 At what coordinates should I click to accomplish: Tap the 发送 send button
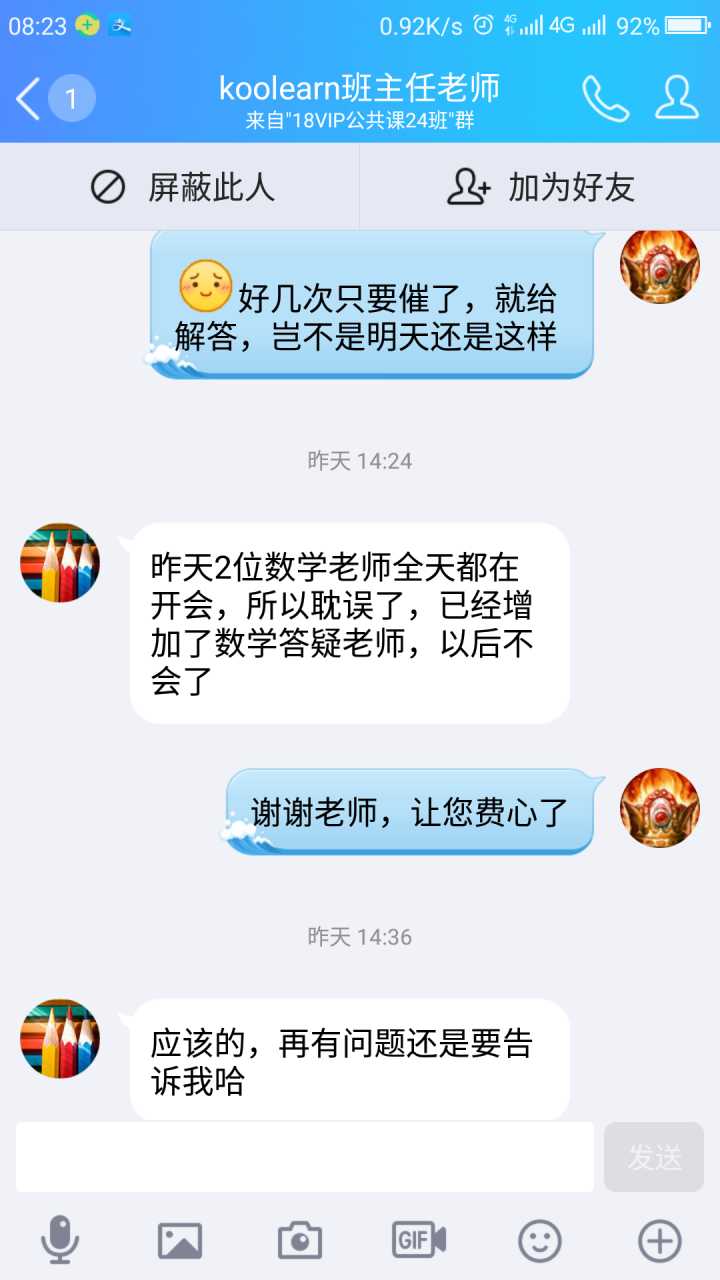click(x=654, y=1156)
